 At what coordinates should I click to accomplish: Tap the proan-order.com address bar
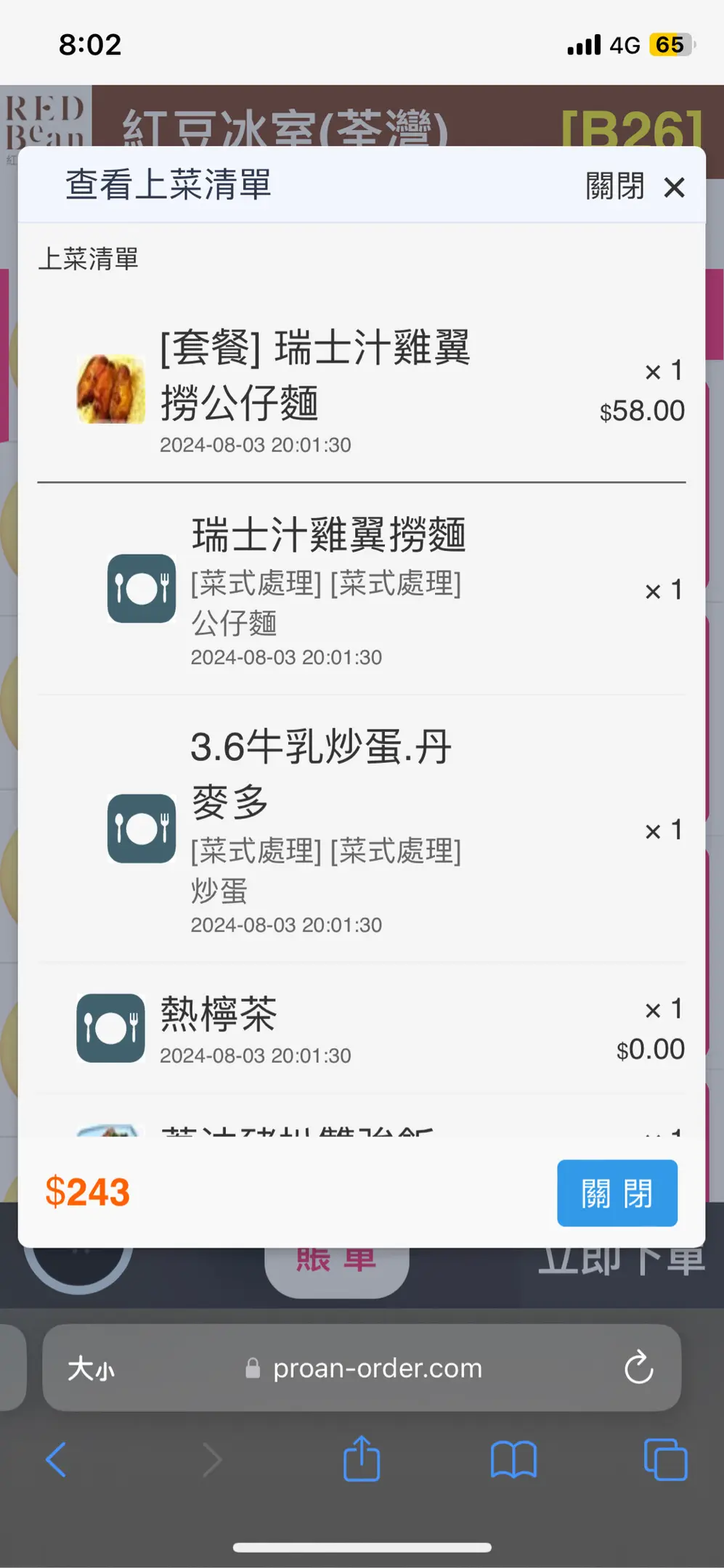click(362, 1368)
